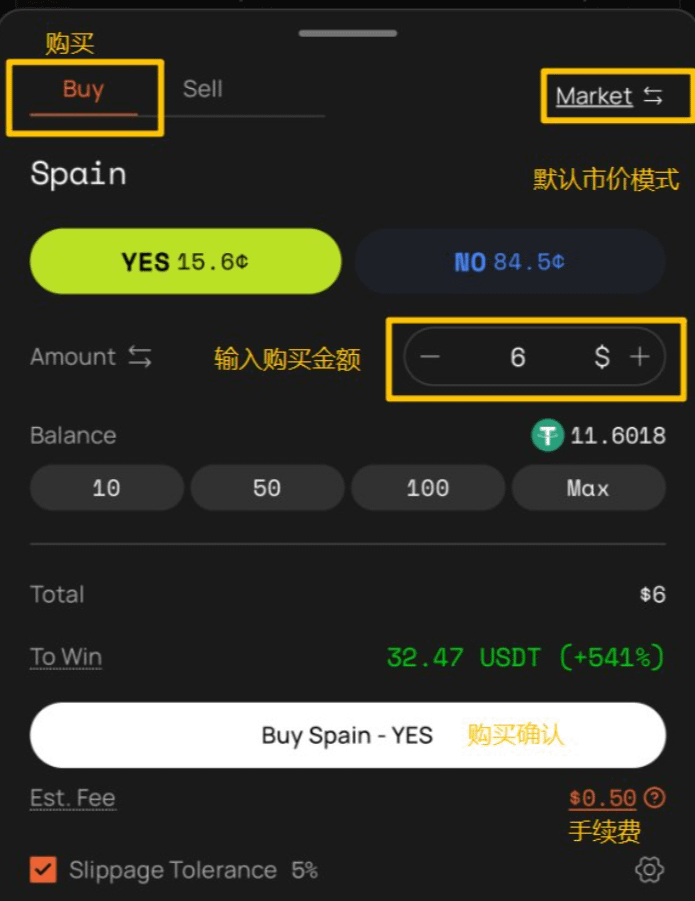Decrease the amount with the minus button
The height and width of the screenshot is (901, 695).
430,357
